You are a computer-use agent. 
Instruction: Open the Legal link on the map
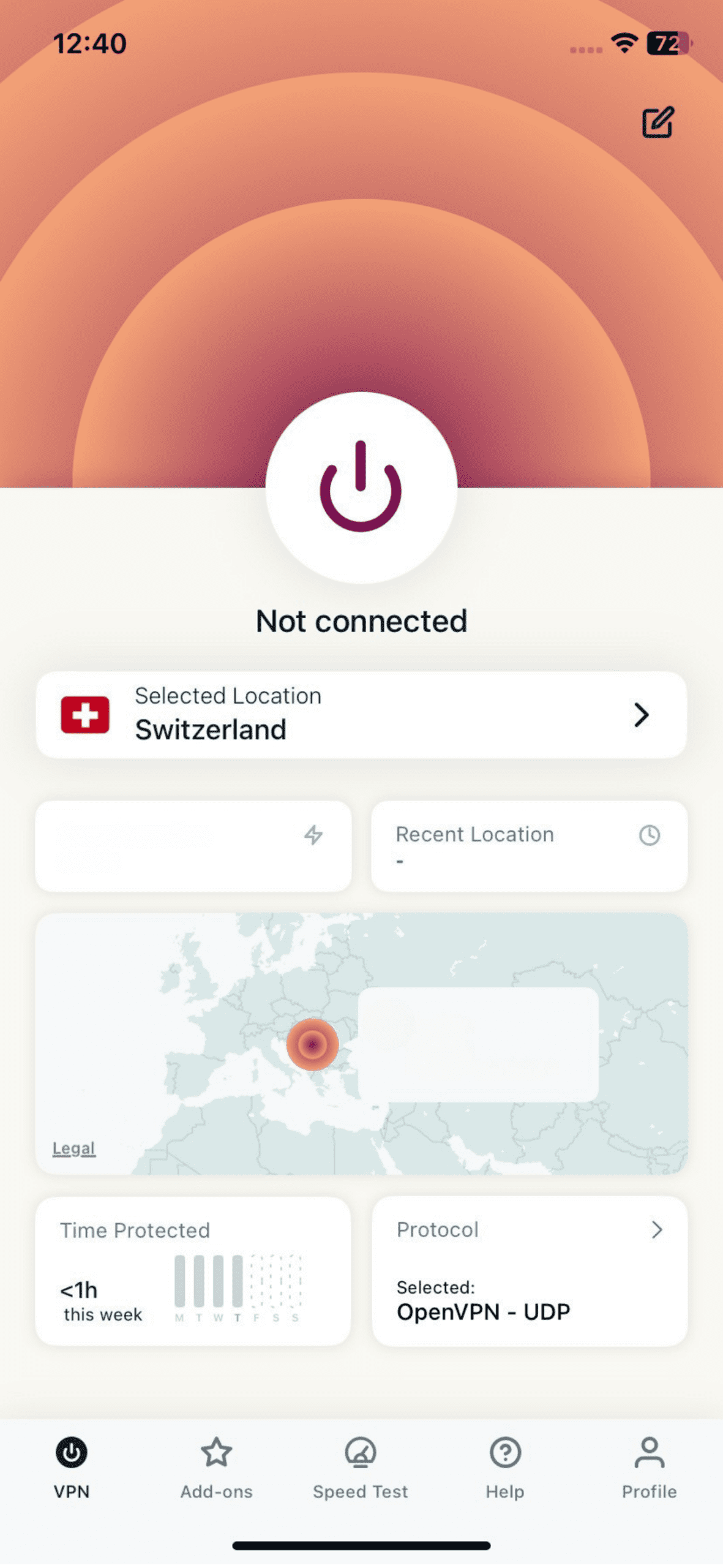tap(73, 1147)
